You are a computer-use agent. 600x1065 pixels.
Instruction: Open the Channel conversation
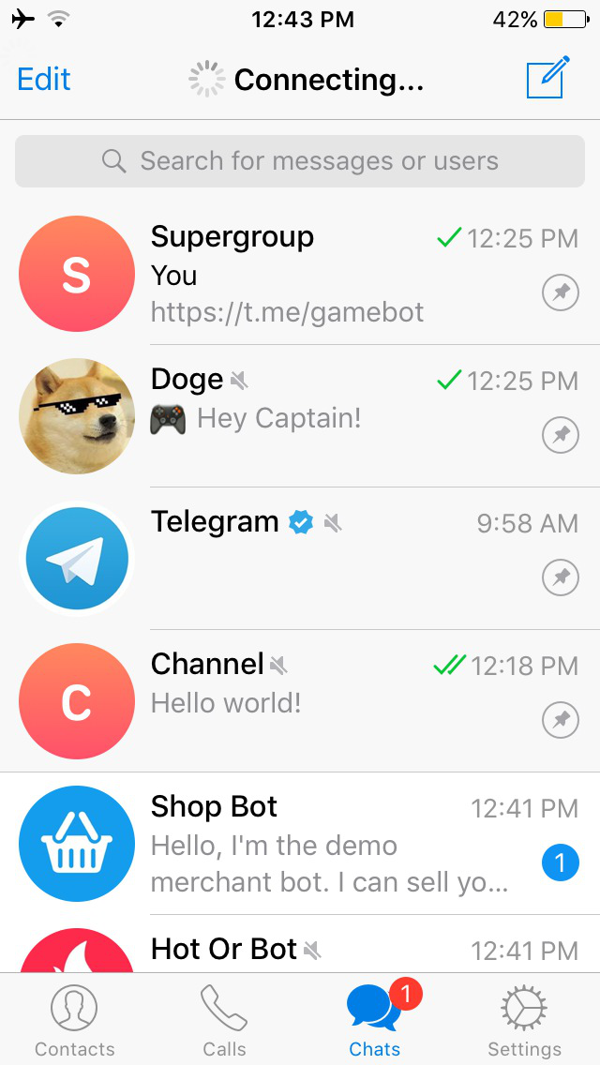(x=300, y=700)
